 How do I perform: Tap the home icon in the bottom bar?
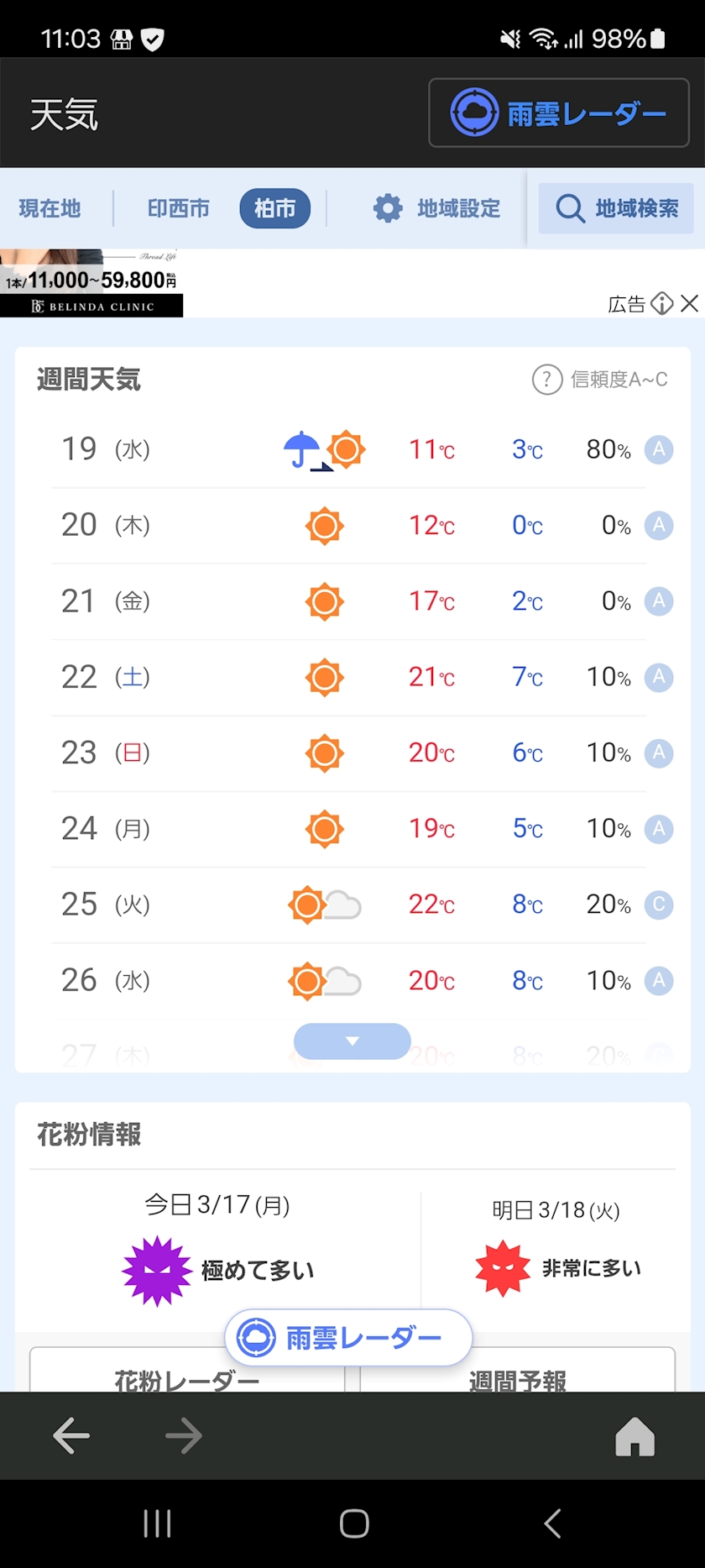point(635,1436)
